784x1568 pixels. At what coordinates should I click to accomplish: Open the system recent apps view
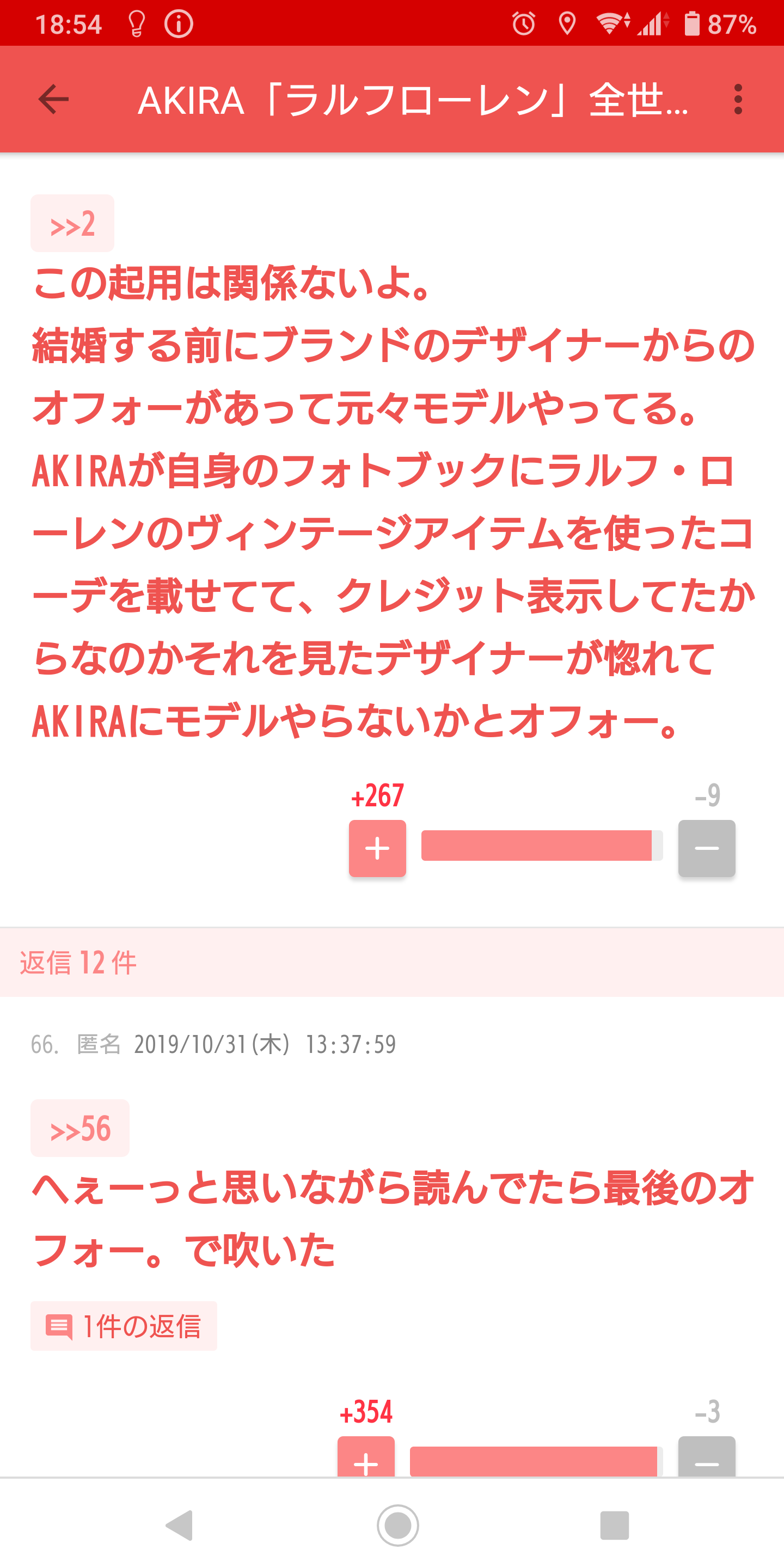pyautogui.click(x=614, y=1526)
